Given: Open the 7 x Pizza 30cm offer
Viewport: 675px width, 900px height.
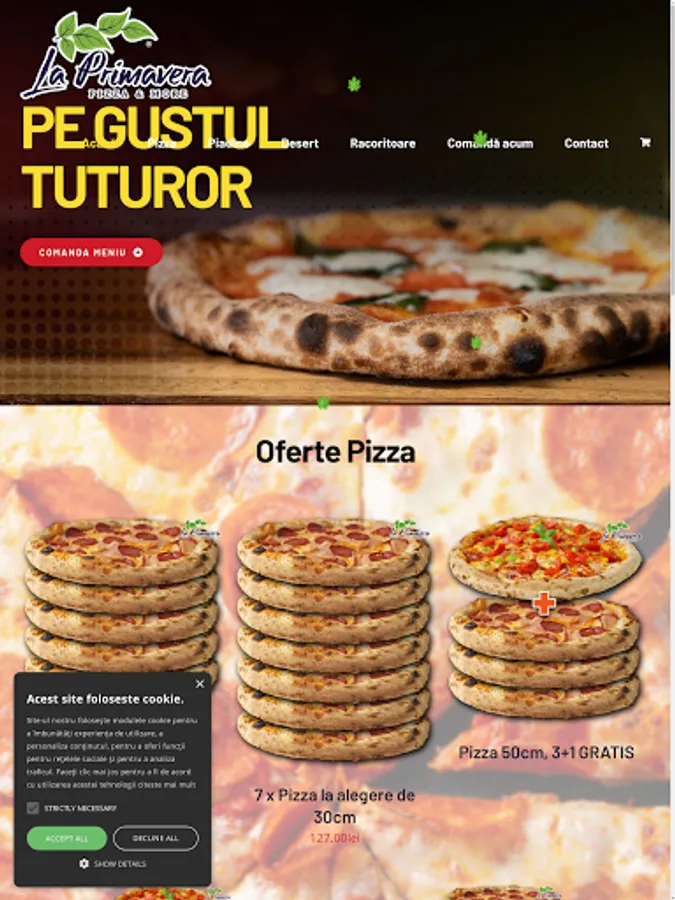Looking at the screenshot, I should click(x=335, y=806).
